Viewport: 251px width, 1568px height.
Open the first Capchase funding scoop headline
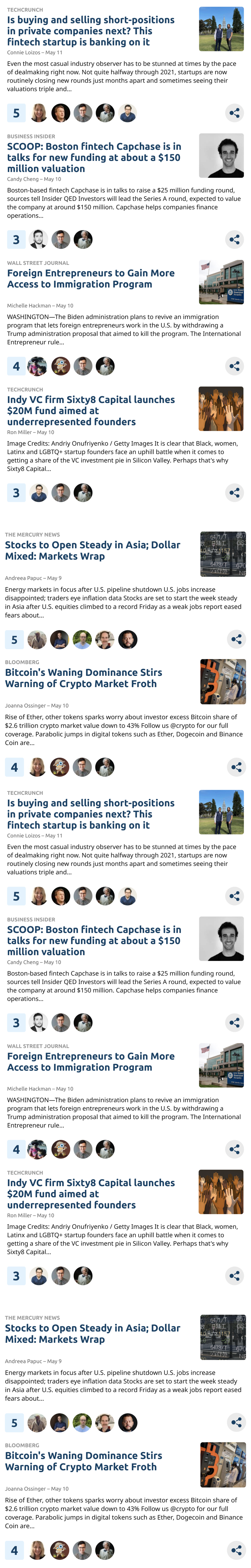pos(94,158)
